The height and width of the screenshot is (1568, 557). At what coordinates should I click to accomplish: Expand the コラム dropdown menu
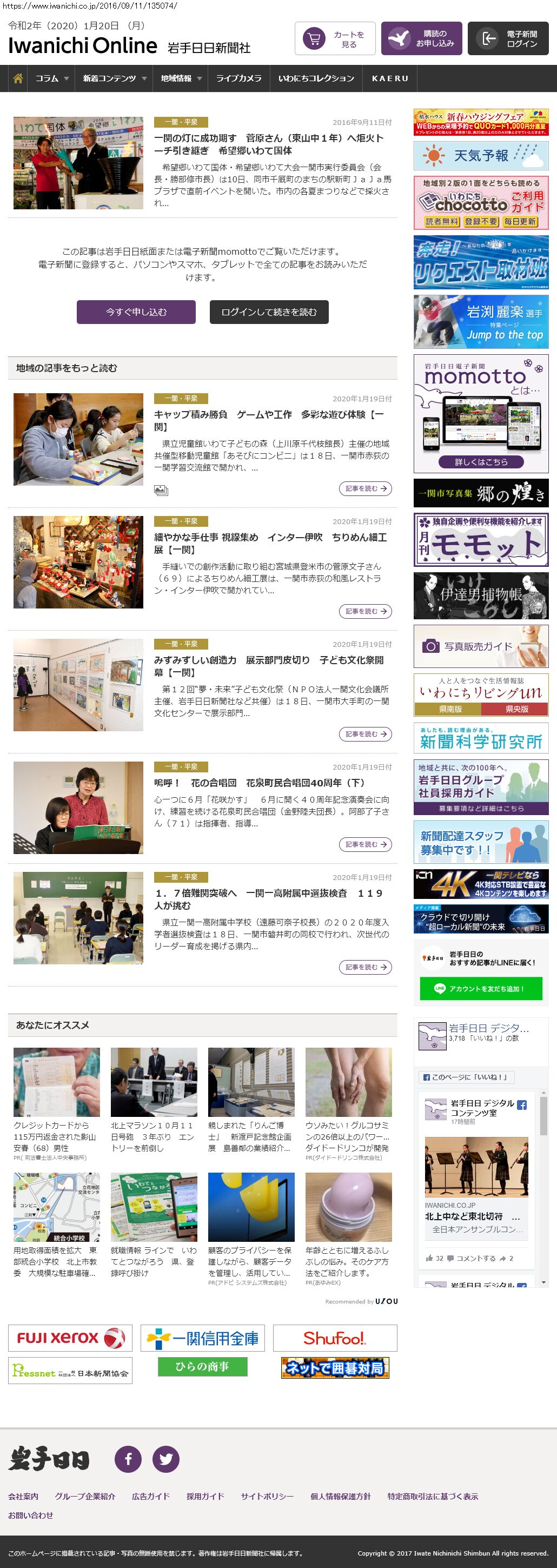tap(52, 78)
